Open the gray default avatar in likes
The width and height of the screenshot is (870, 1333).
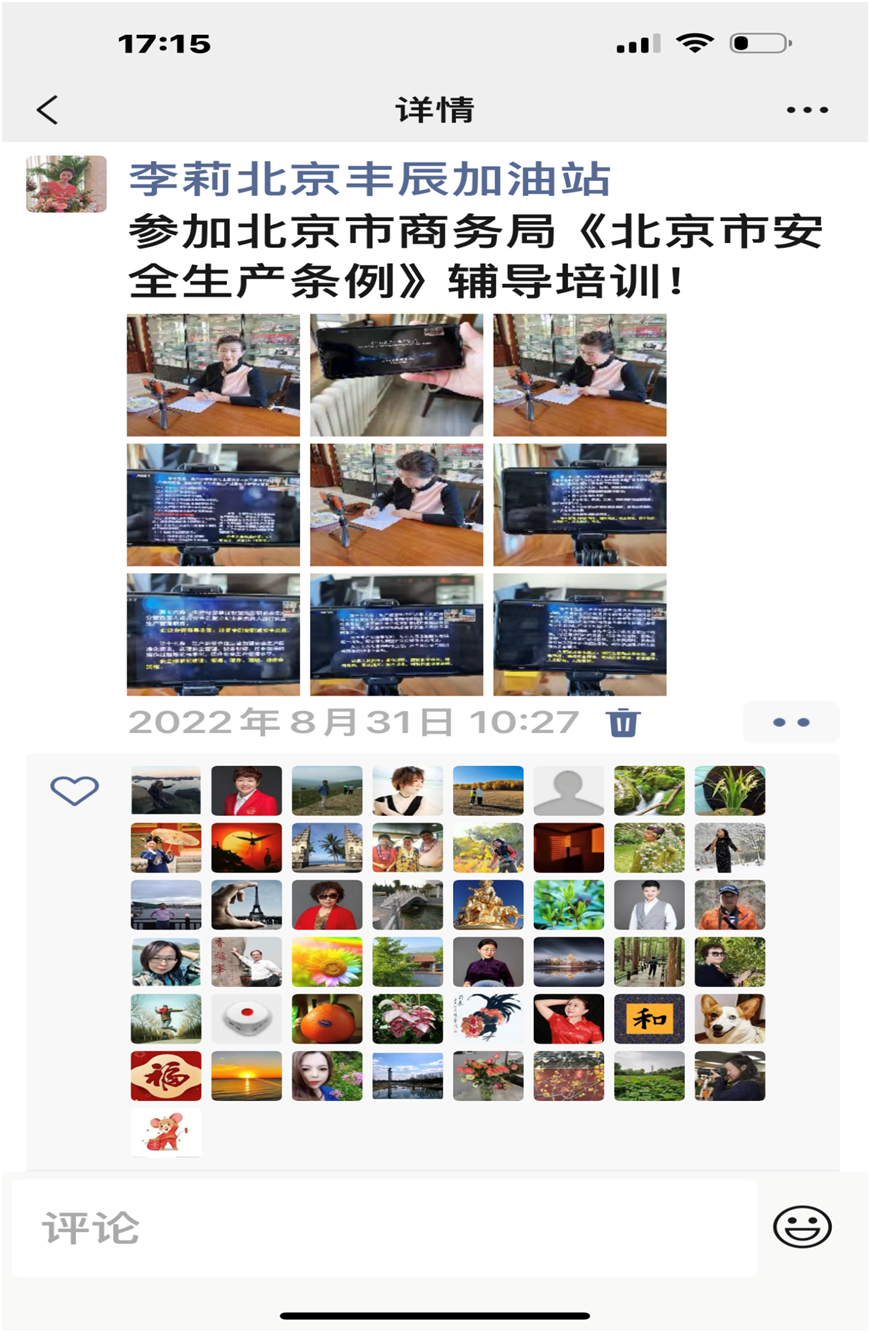point(569,791)
